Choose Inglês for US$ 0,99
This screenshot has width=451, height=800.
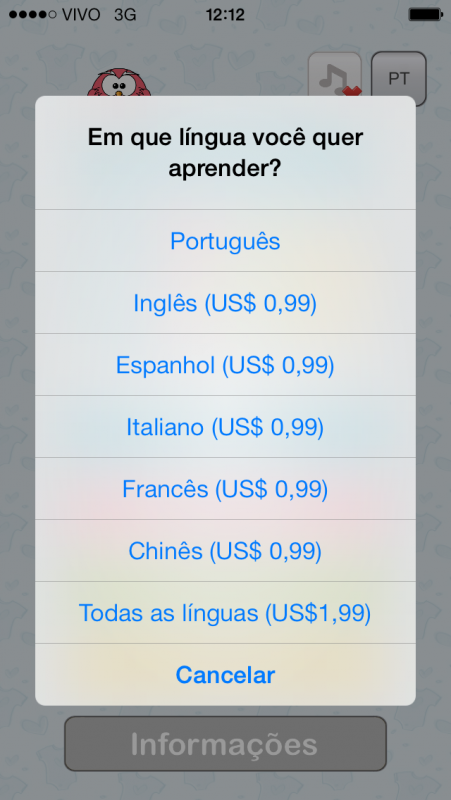(x=225, y=303)
